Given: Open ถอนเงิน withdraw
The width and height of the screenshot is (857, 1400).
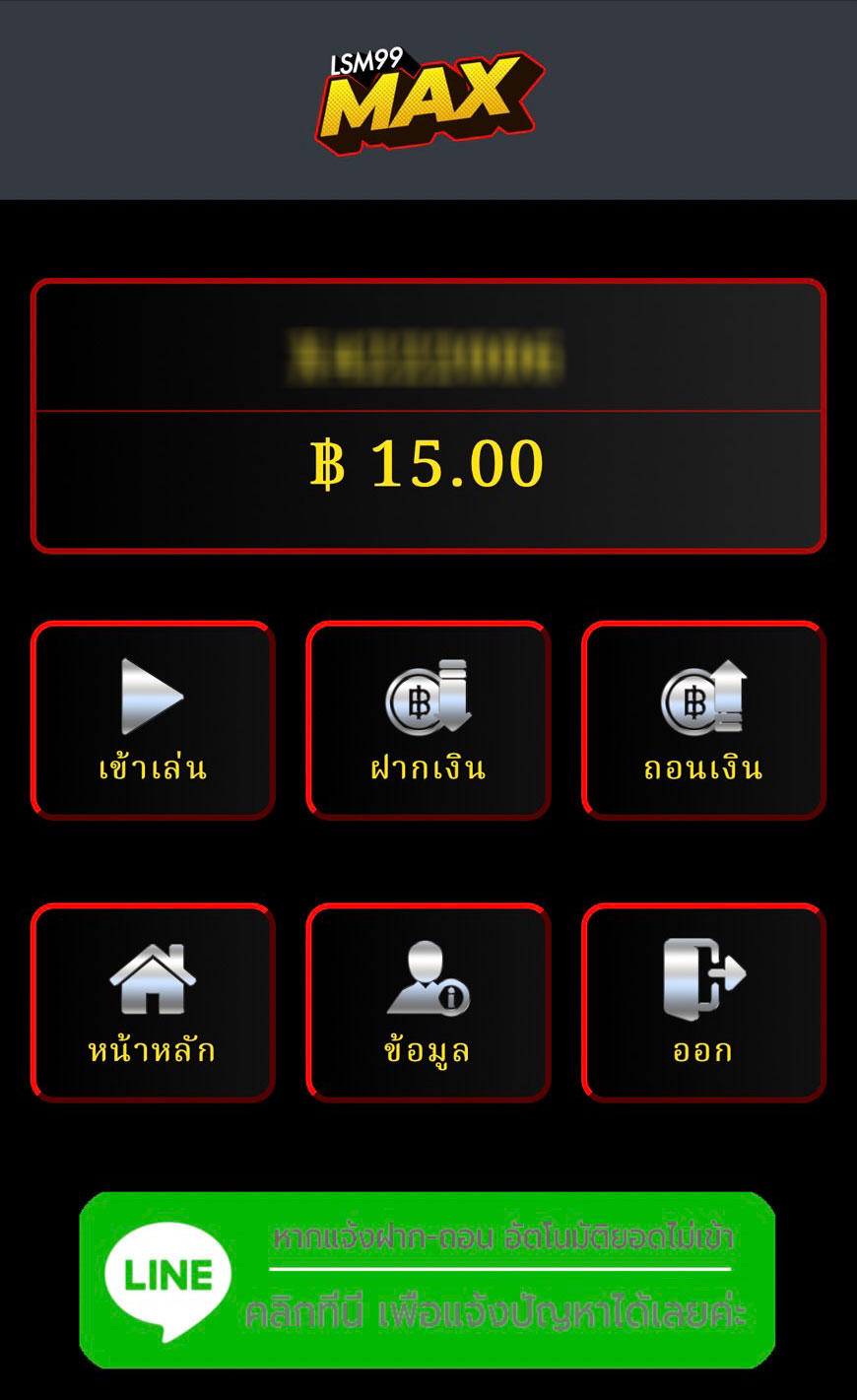Looking at the screenshot, I should pyautogui.click(x=703, y=720).
